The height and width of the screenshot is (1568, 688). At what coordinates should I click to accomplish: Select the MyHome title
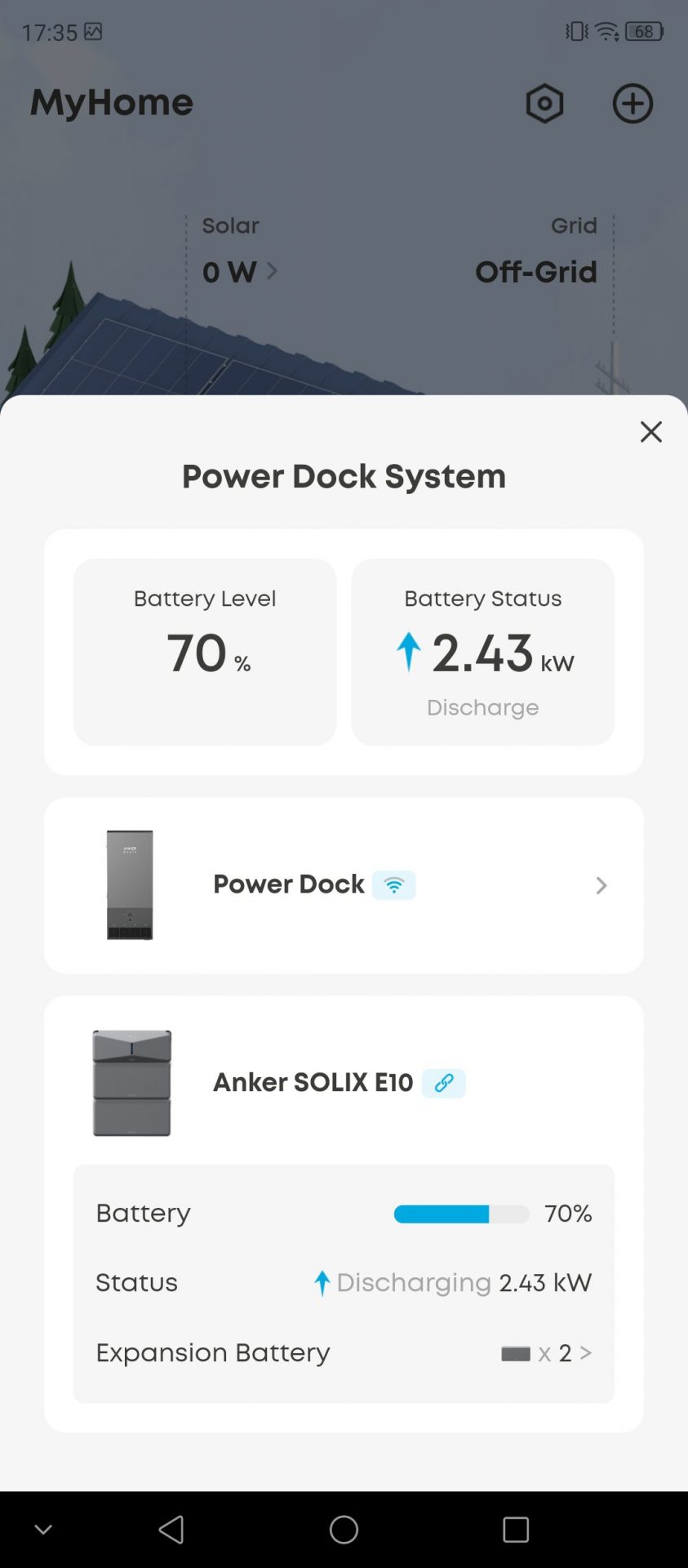click(111, 103)
